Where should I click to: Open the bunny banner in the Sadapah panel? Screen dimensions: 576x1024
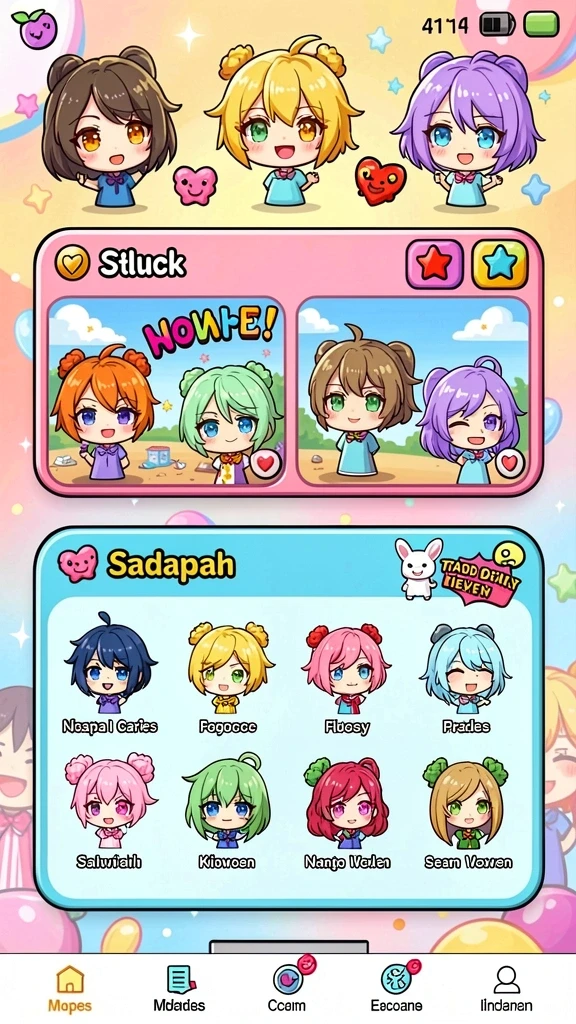[x=457, y=568]
